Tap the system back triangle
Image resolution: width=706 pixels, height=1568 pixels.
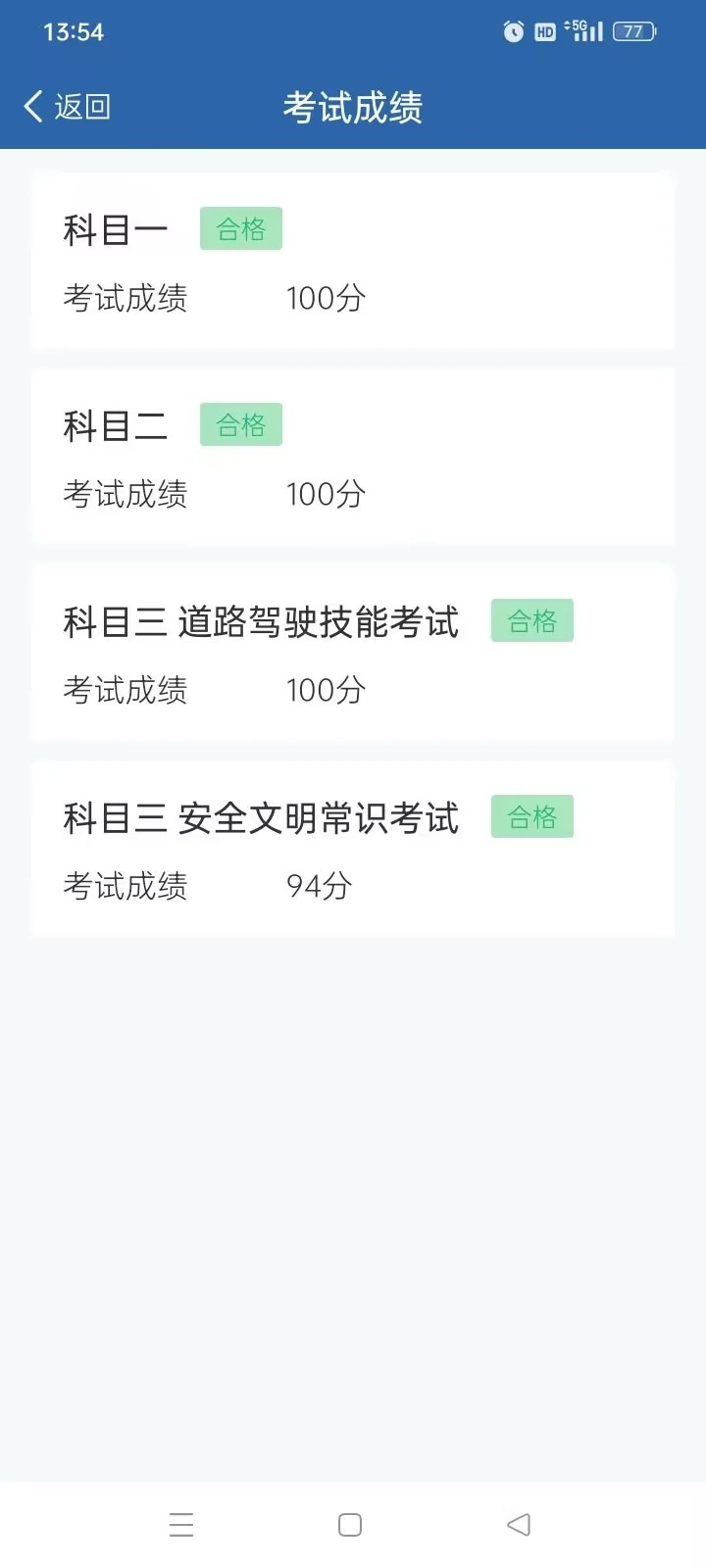pos(519,1524)
